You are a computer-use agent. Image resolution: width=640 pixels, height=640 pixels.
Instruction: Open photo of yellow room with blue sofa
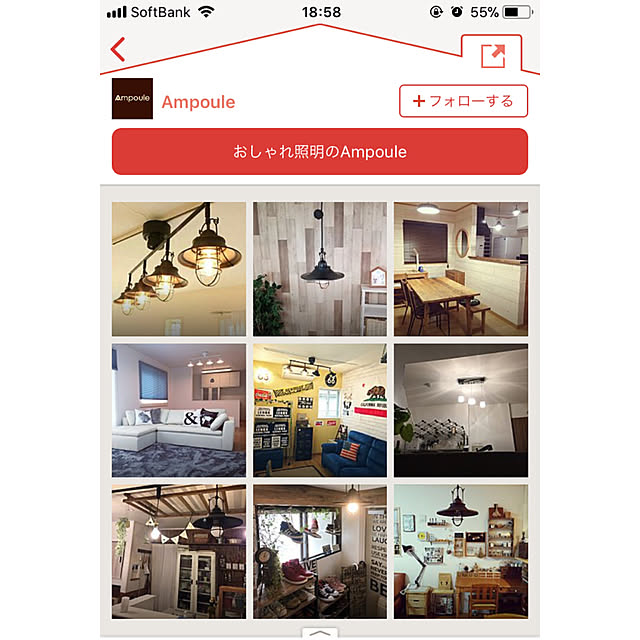(x=319, y=410)
